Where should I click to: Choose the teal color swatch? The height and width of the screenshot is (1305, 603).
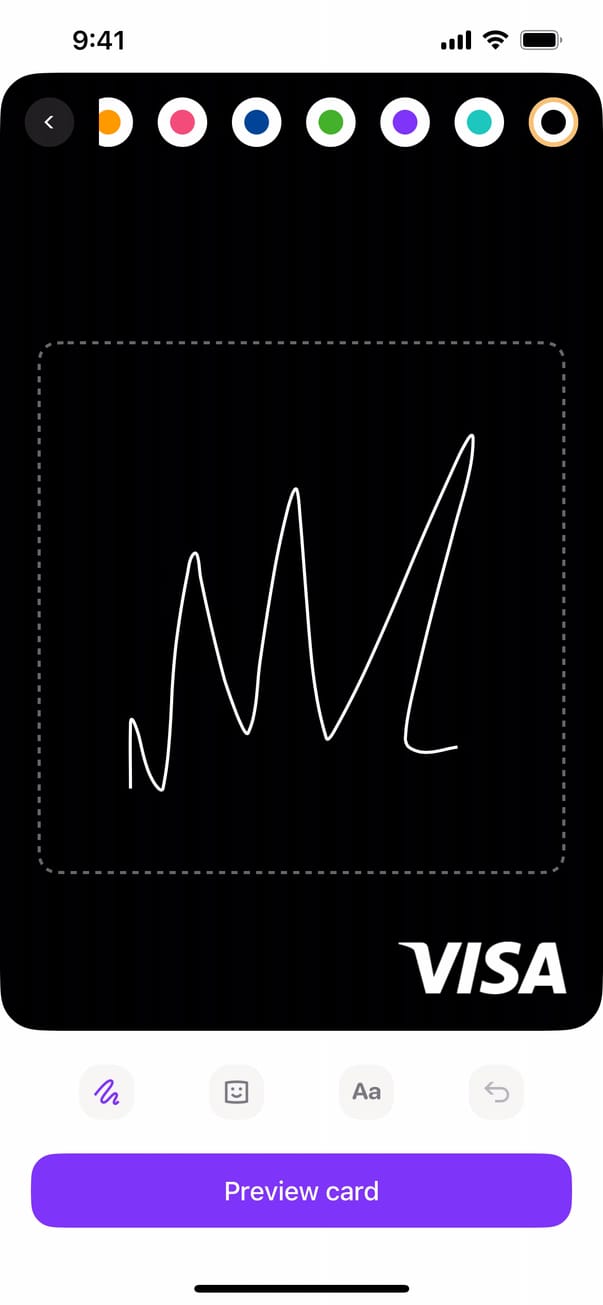[x=479, y=122]
